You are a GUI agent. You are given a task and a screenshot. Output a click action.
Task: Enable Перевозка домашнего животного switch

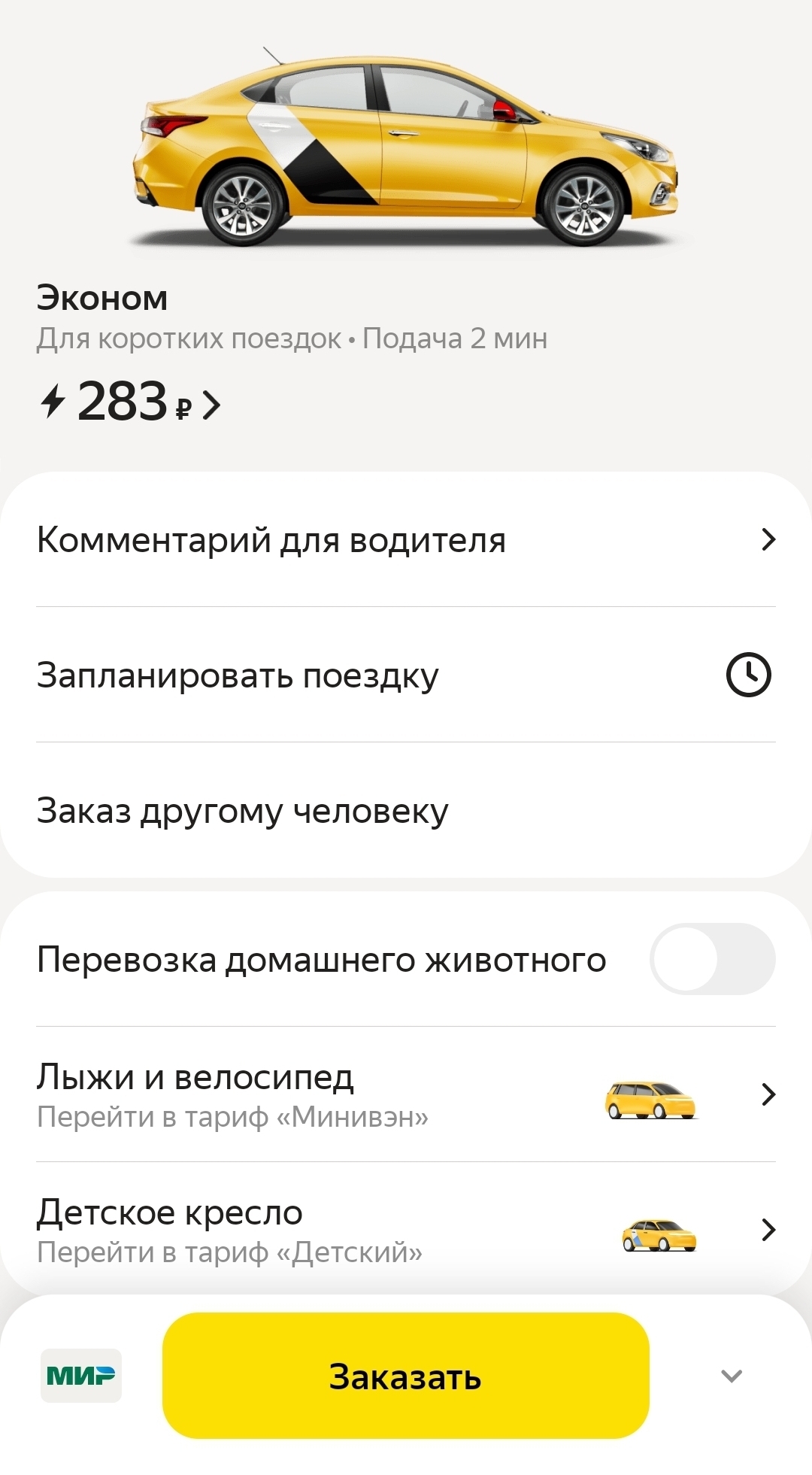coord(711,959)
